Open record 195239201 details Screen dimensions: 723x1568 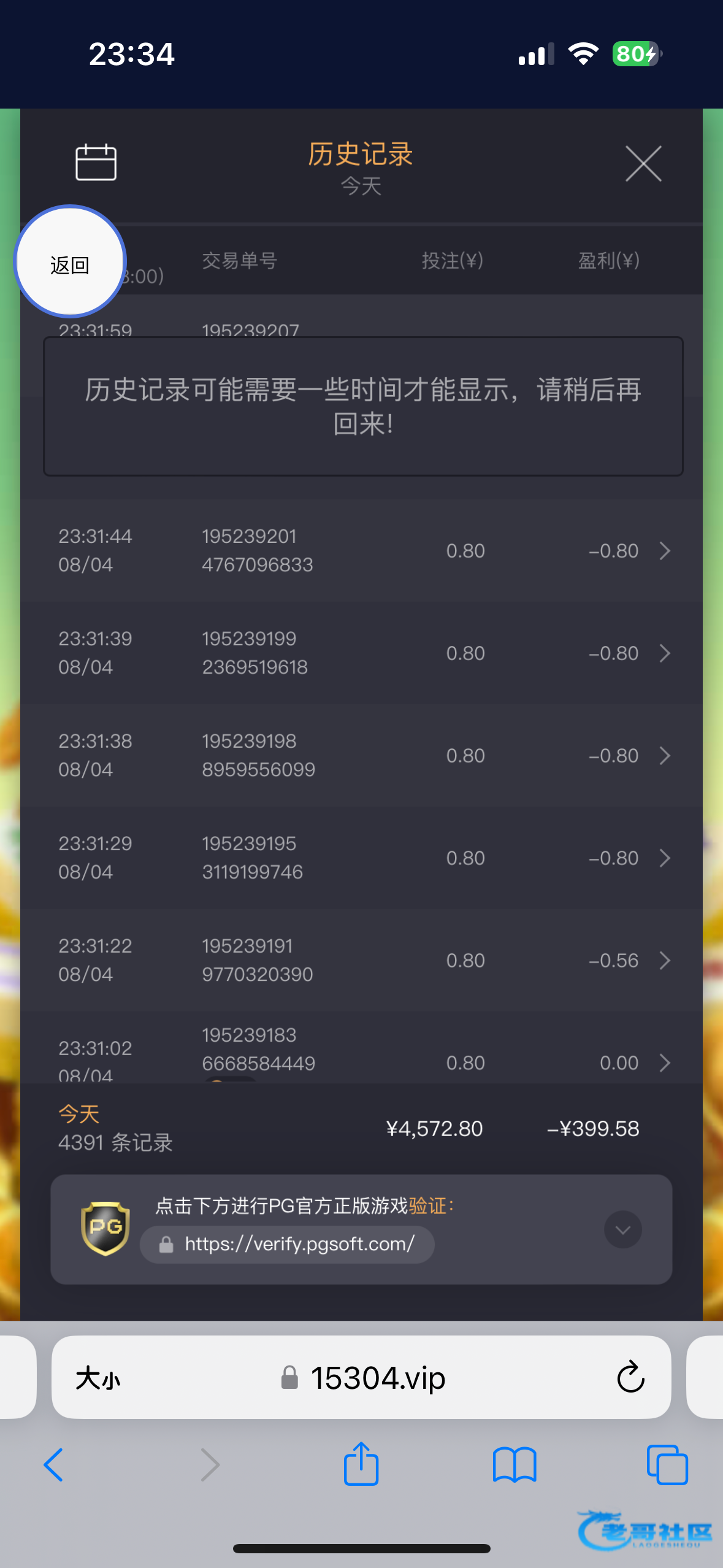click(x=361, y=551)
